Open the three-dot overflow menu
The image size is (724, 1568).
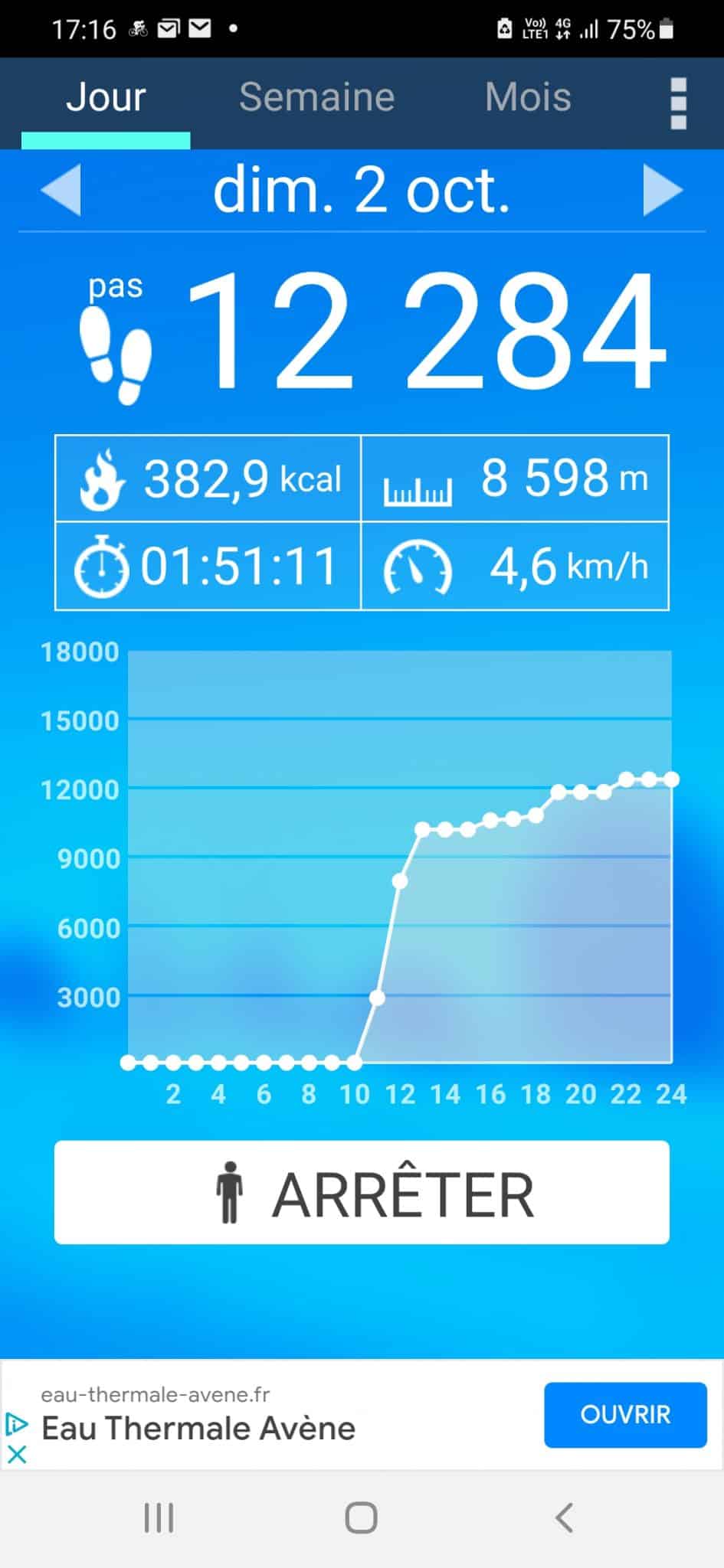coord(678,103)
